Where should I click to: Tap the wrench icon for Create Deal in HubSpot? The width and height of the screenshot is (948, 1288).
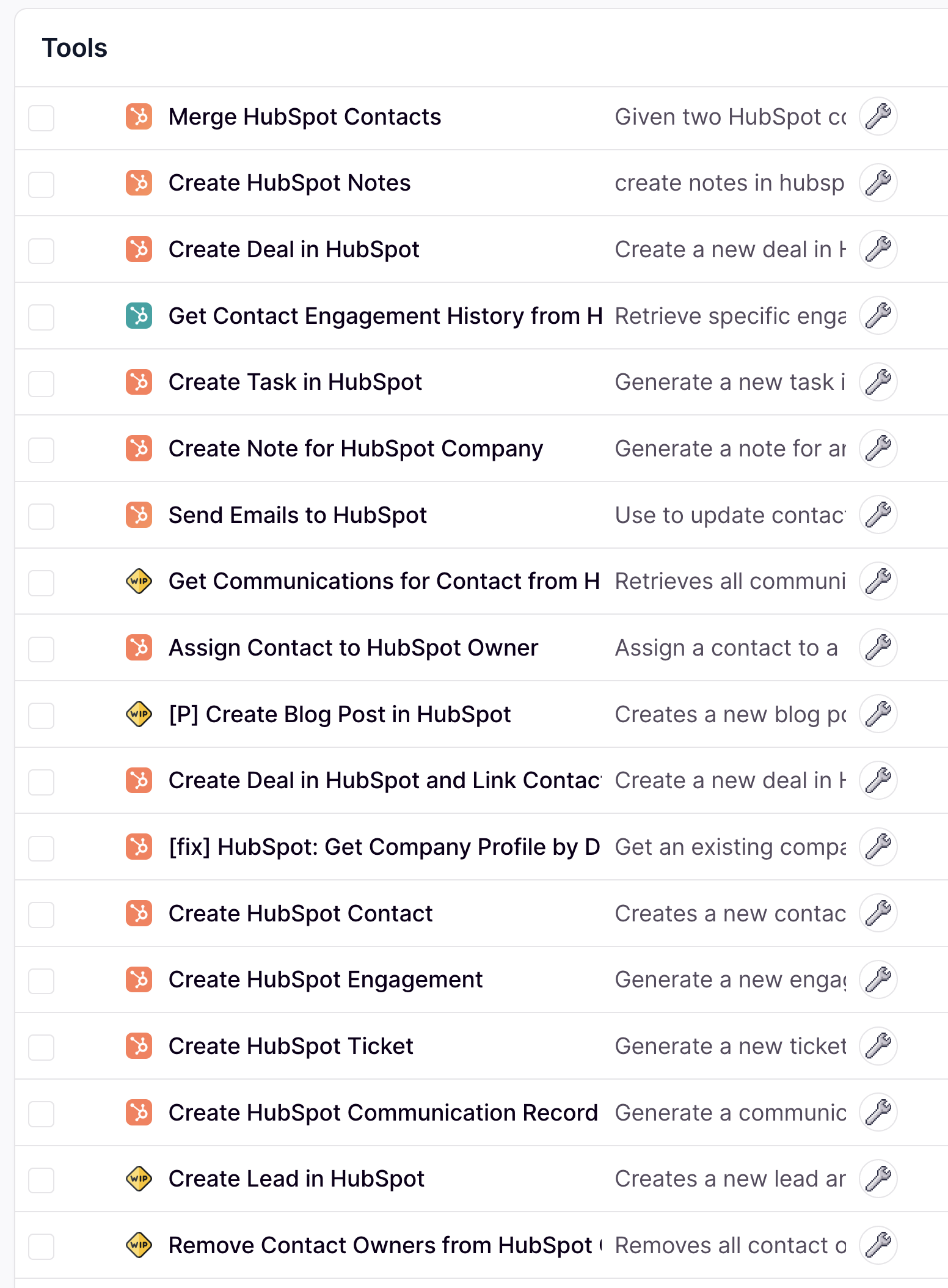pos(878,249)
